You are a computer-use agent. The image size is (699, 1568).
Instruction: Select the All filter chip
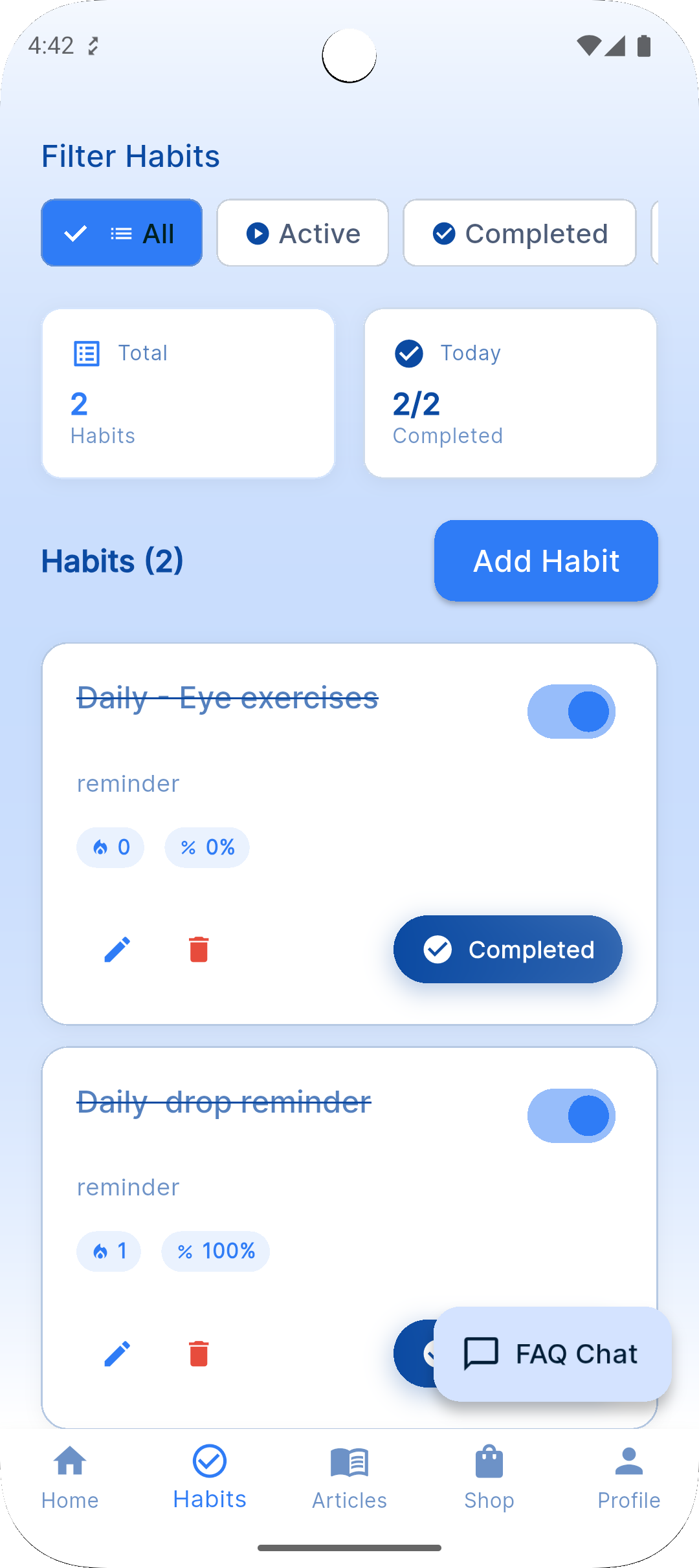pos(122,233)
